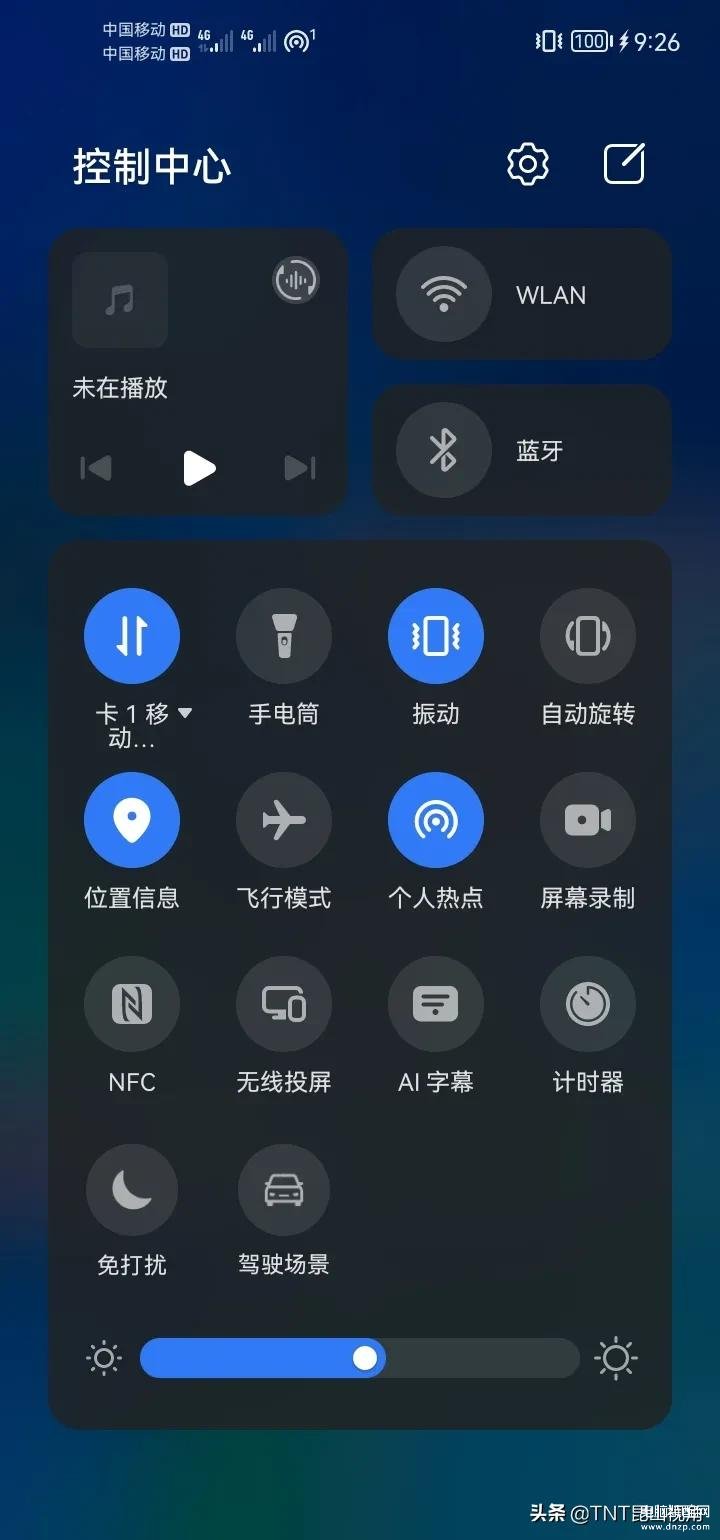Play music in media card
This screenshot has width=720, height=1540.
[x=199, y=468]
